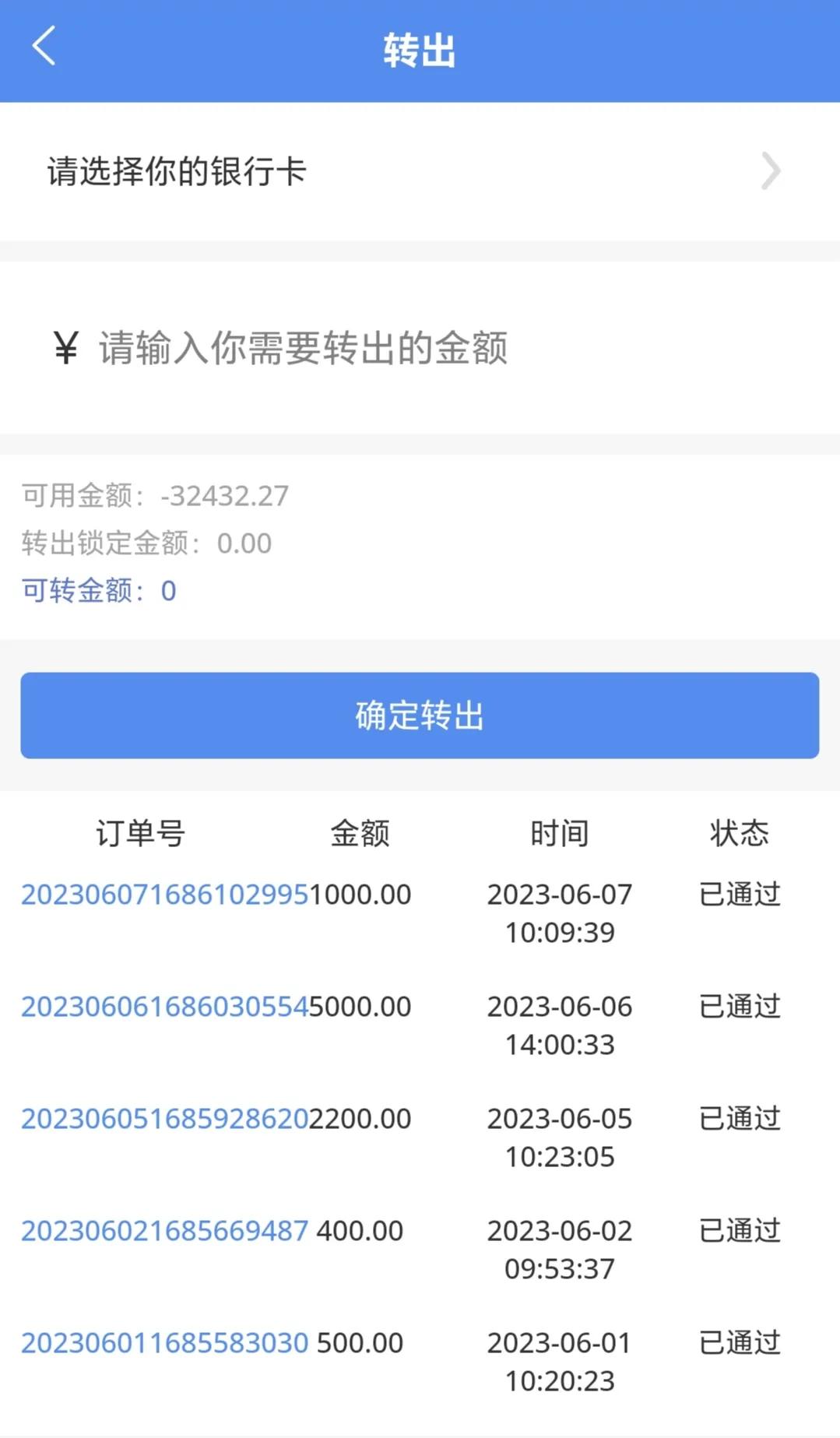Image resolution: width=840 pixels, height=1438 pixels.
Task: Select the 金额 column header
Action: 360,832
